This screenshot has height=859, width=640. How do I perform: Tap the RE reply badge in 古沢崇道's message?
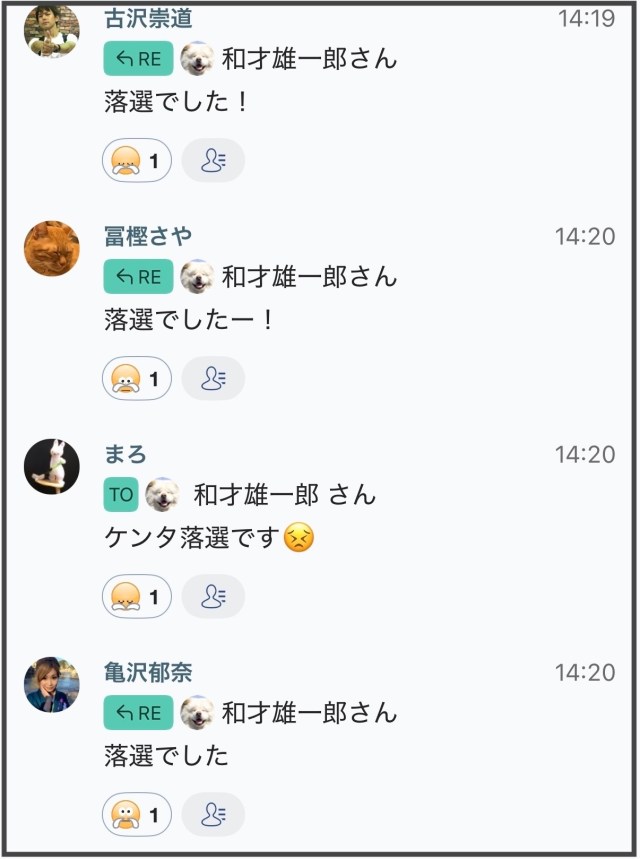[x=138, y=59]
